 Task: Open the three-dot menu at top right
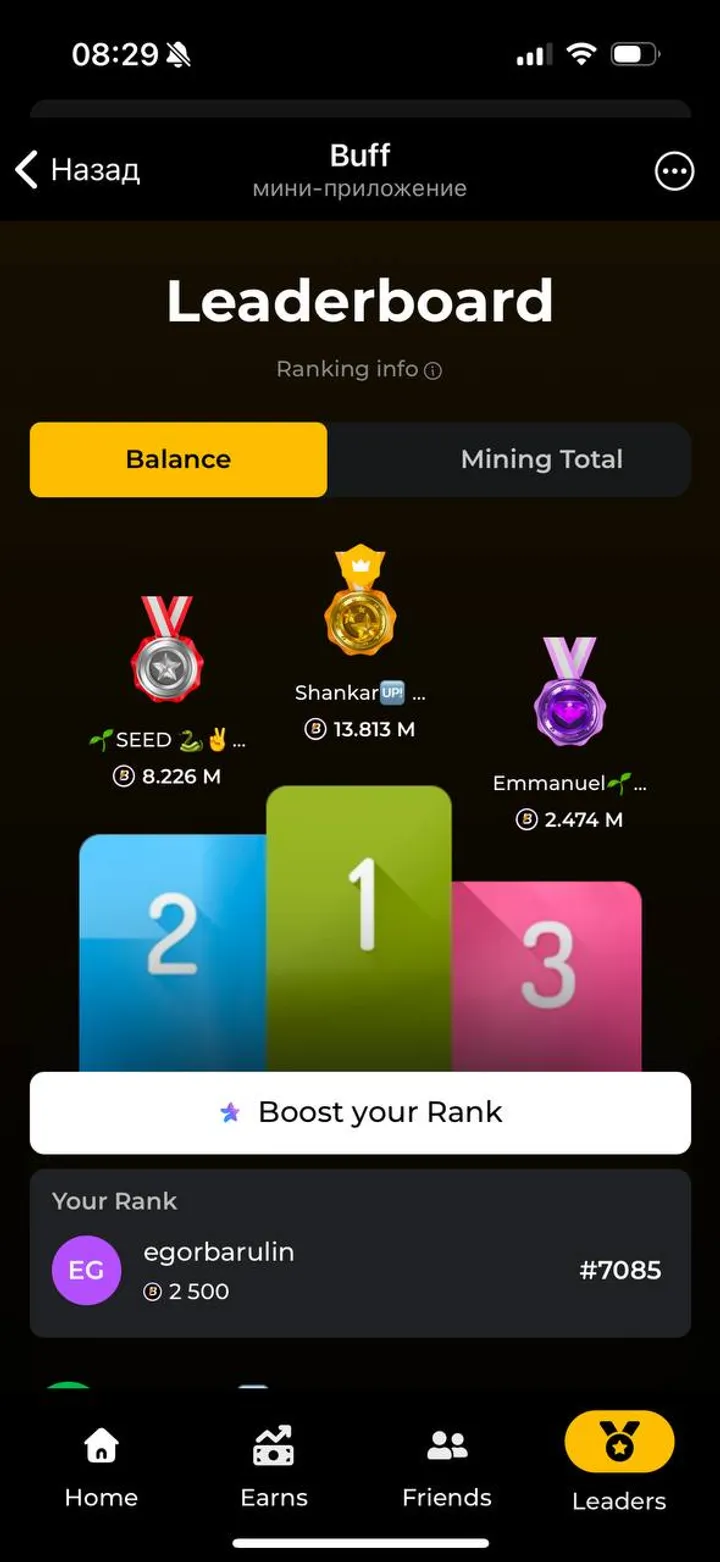[674, 171]
